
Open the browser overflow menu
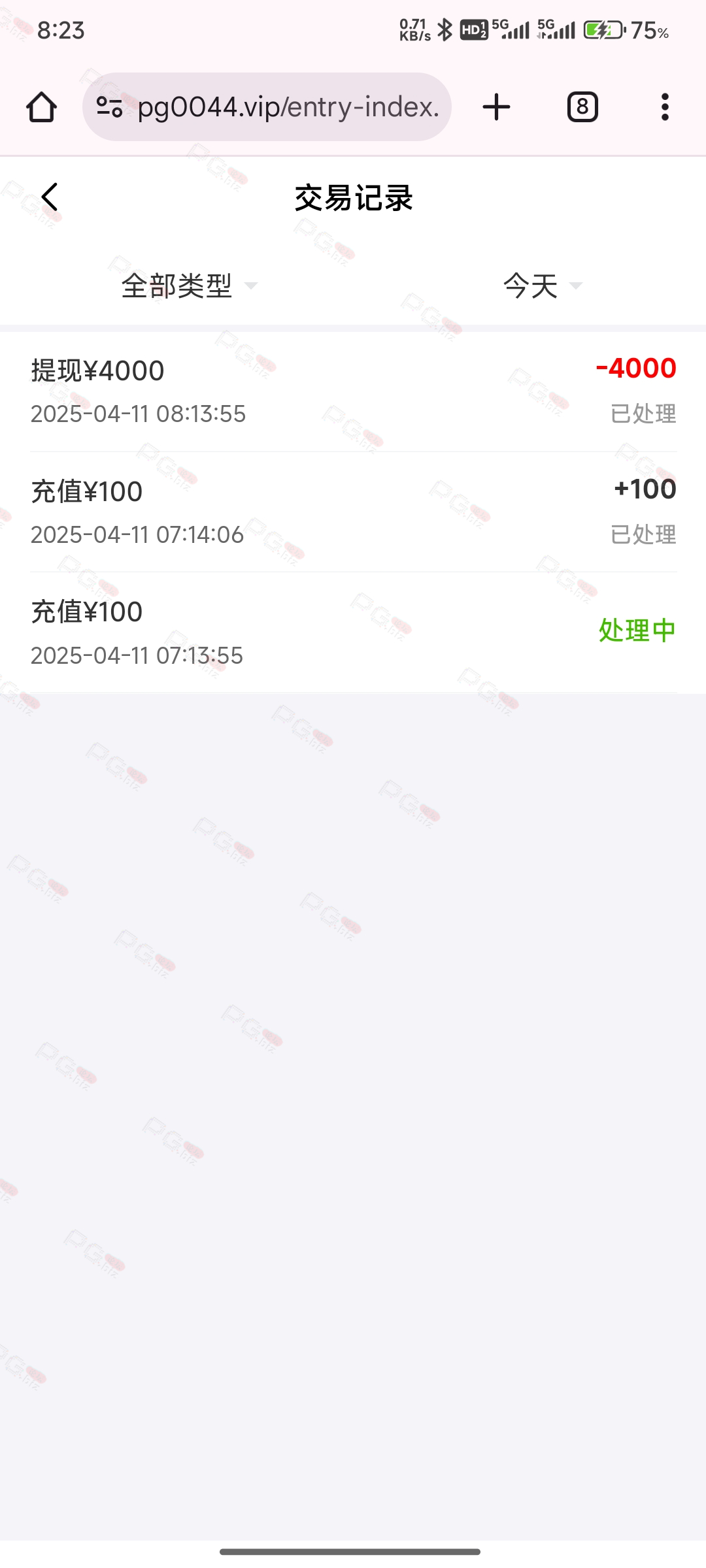pos(665,107)
